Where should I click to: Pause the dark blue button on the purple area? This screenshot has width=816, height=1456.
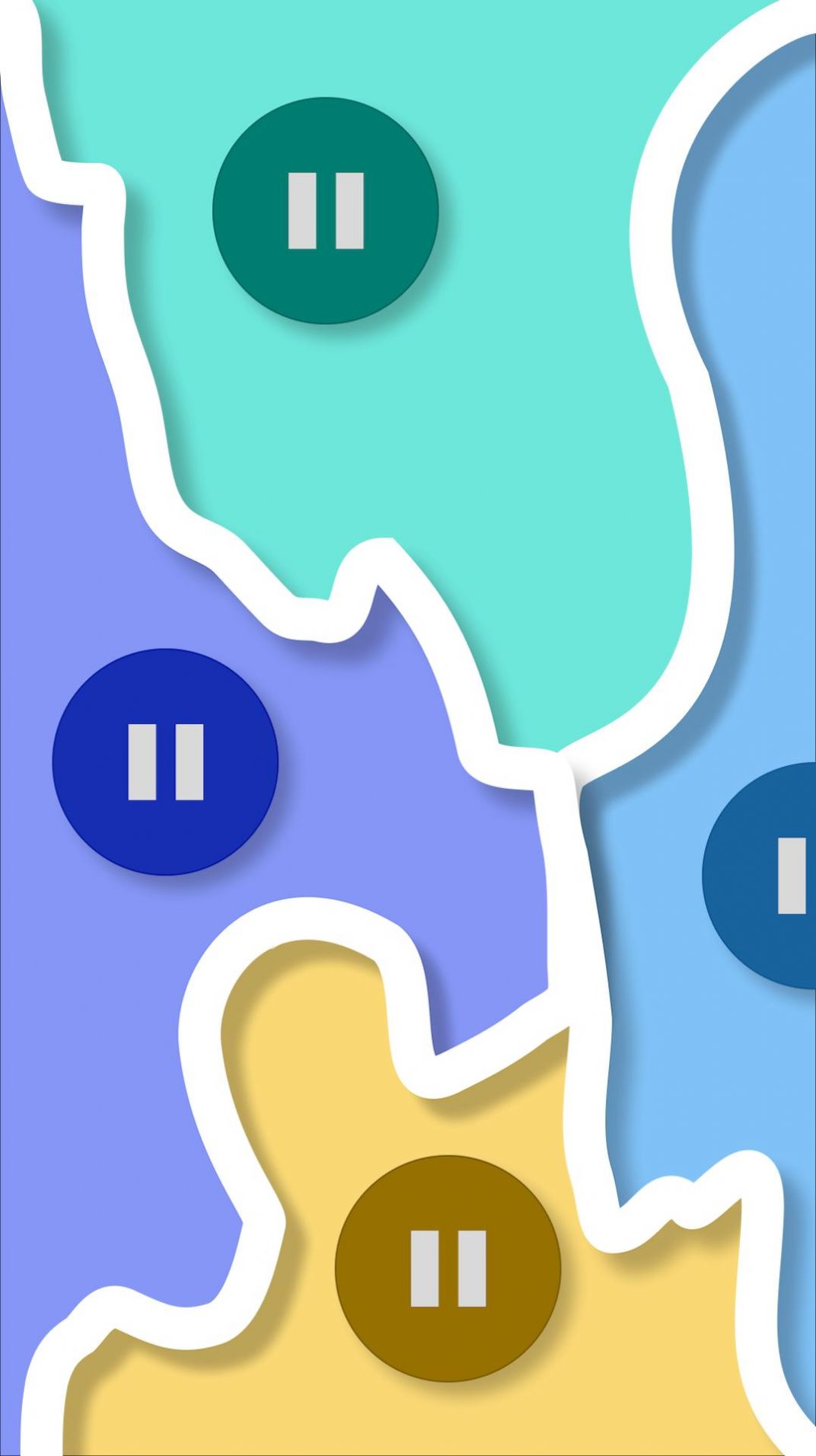tap(165, 762)
